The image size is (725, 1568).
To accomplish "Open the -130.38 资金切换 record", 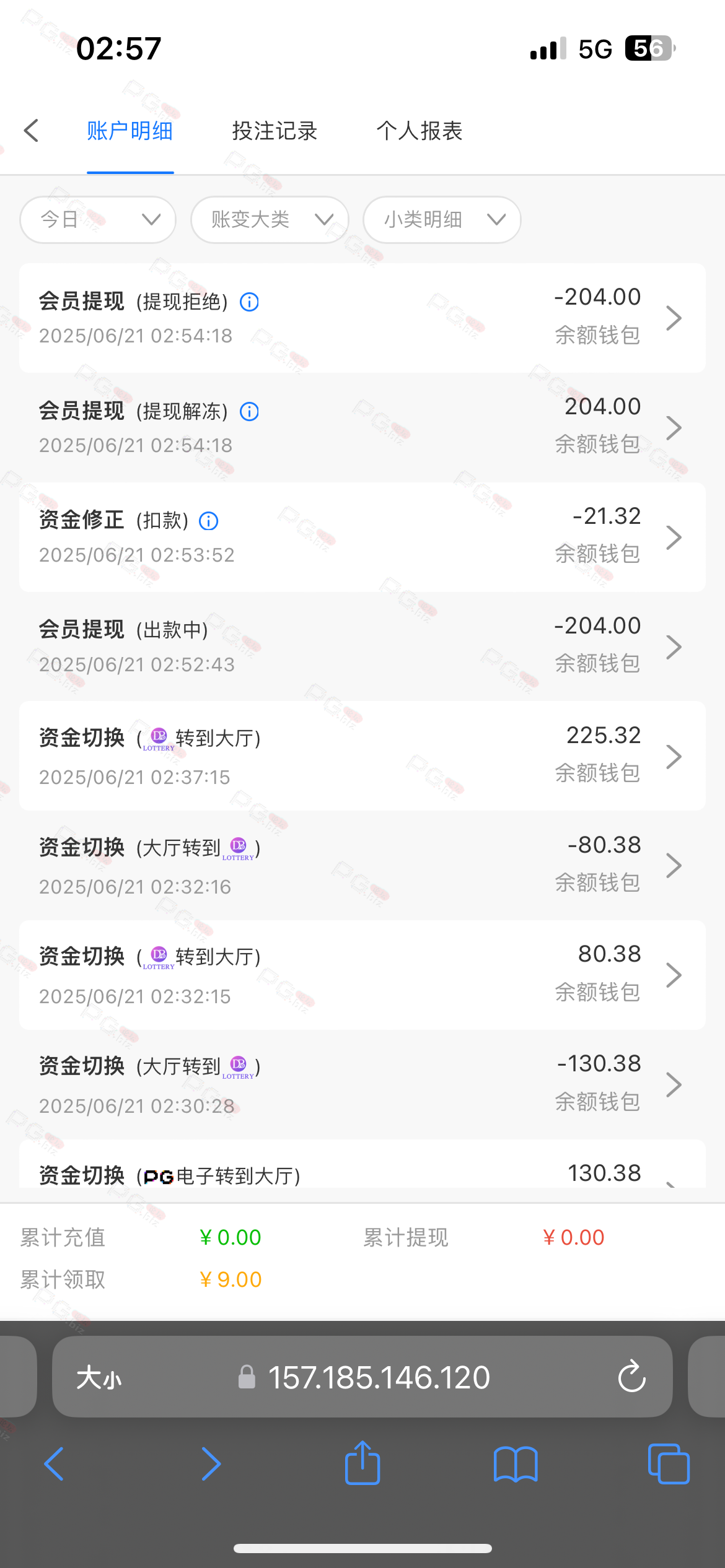I will pyautogui.click(x=362, y=1084).
